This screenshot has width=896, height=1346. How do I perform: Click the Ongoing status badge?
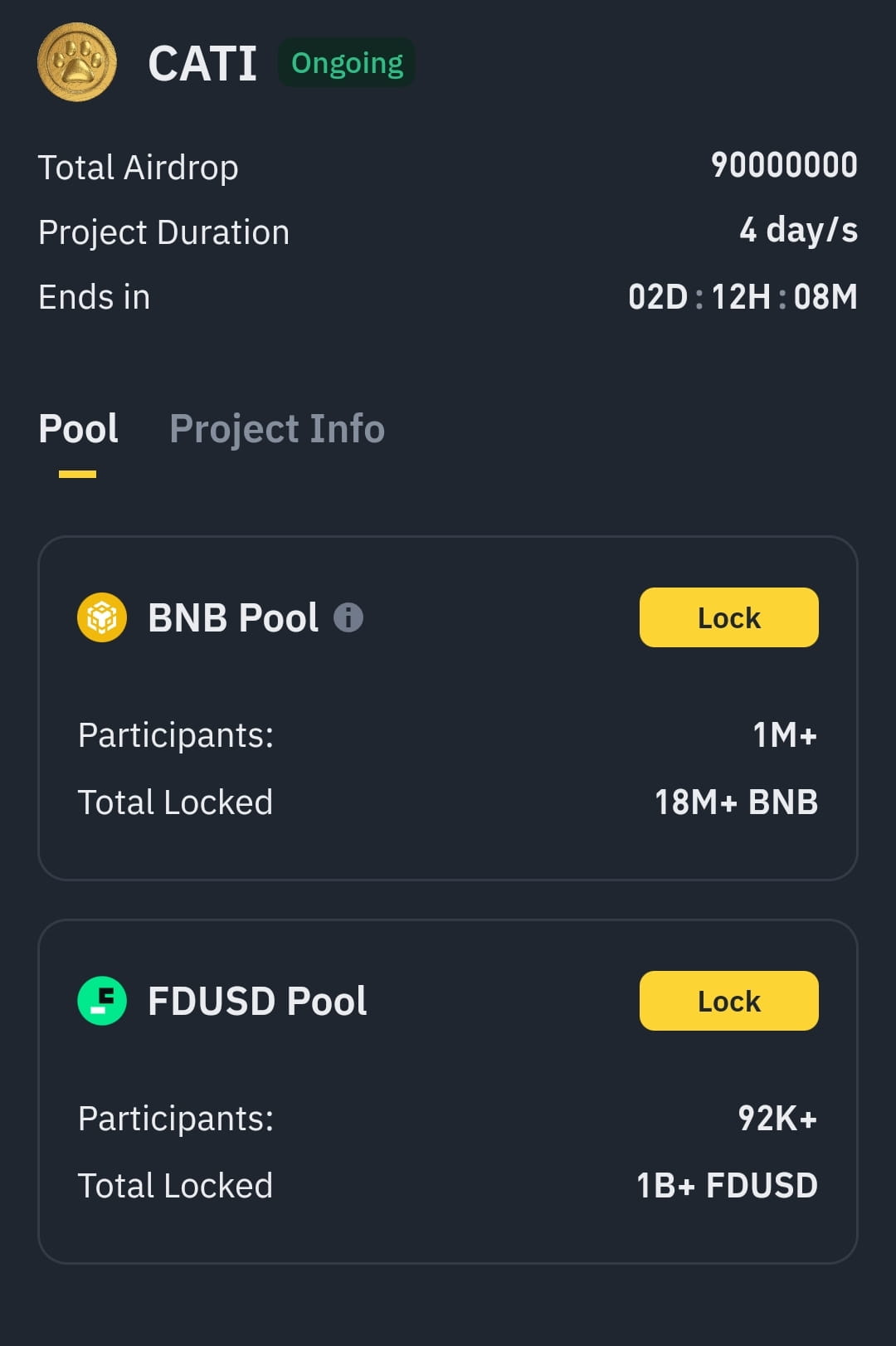(346, 61)
